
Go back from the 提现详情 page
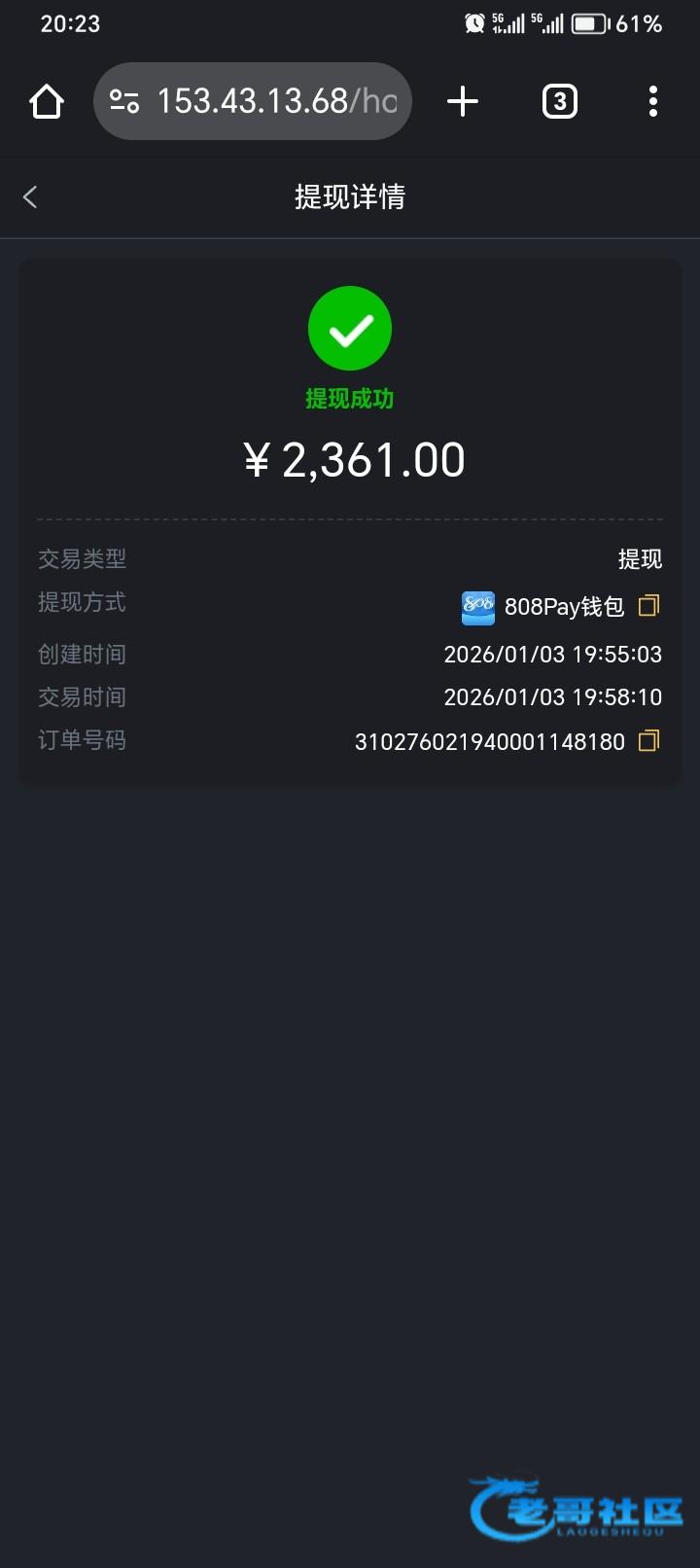[30, 197]
